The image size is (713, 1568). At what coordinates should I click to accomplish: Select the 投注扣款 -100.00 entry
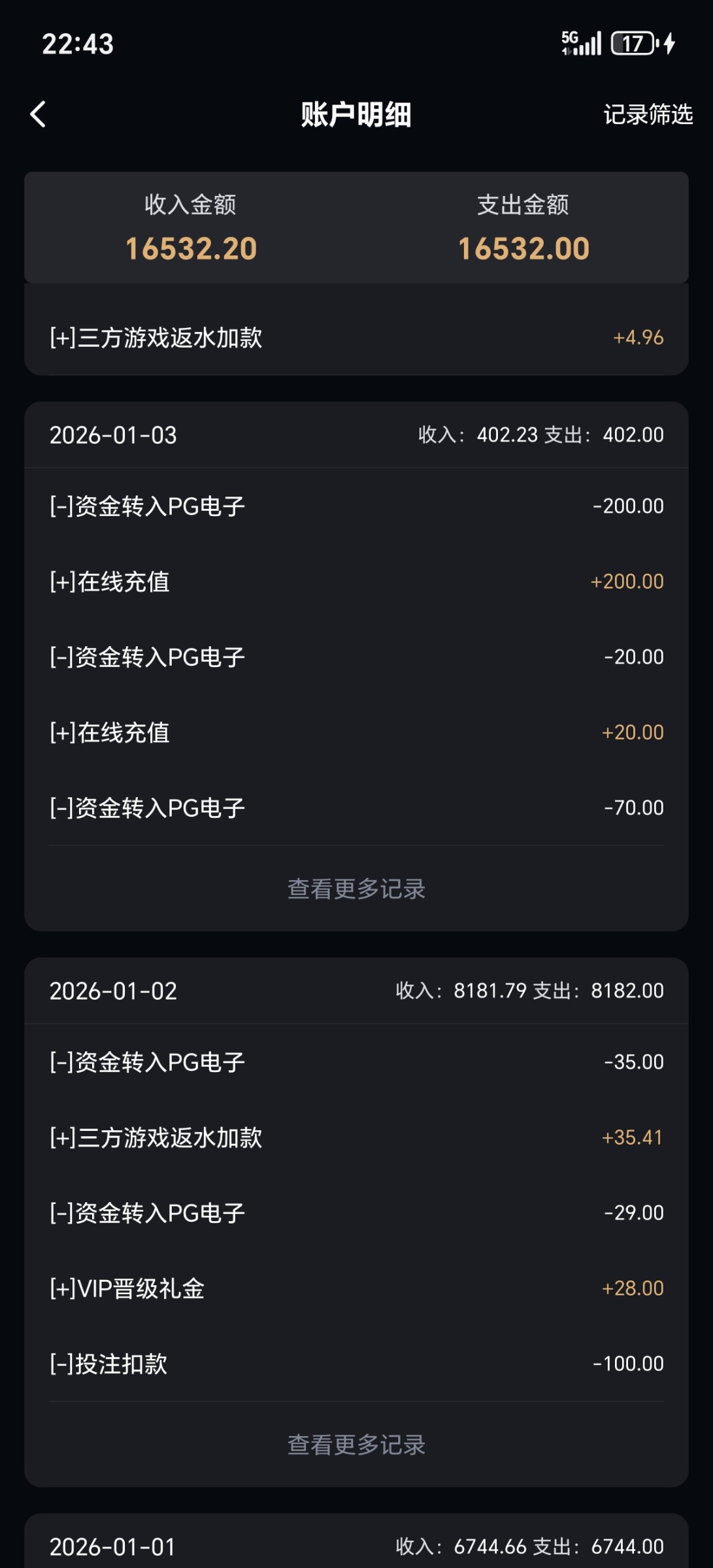(x=356, y=1364)
